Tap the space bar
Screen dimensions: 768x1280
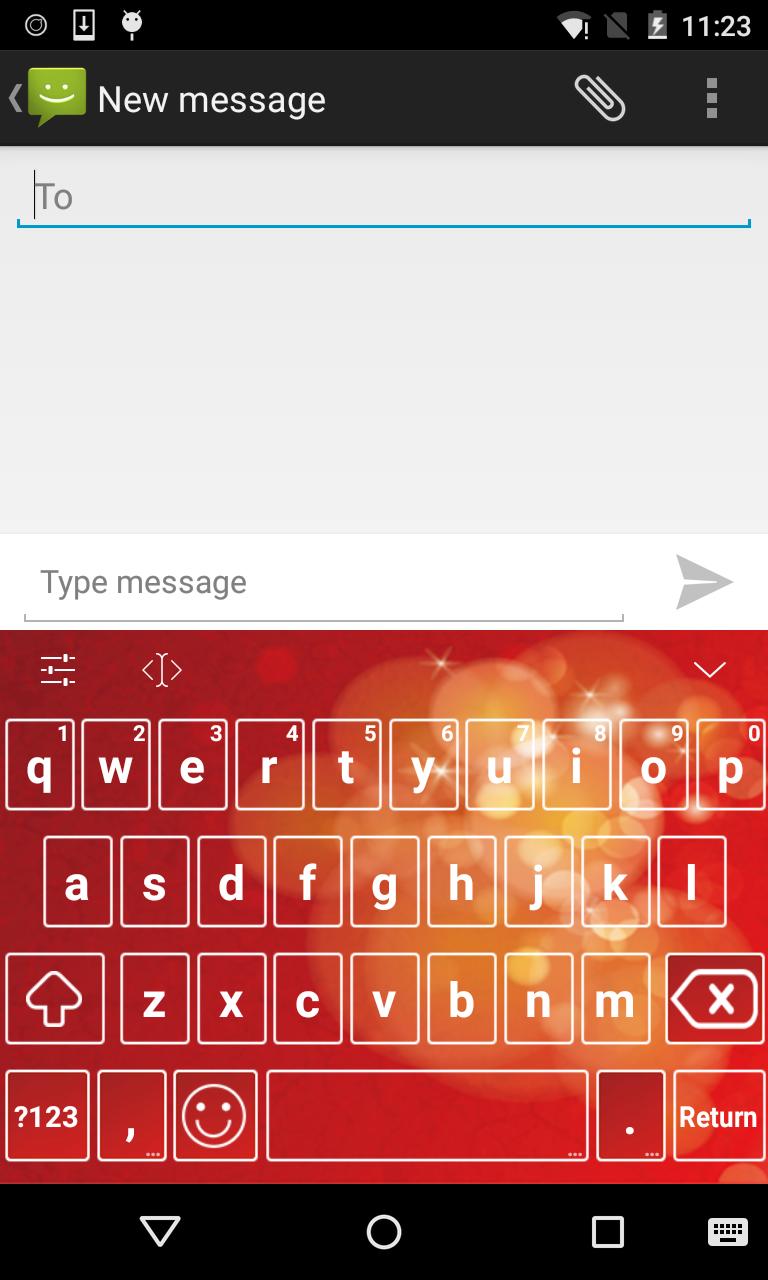427,1116
